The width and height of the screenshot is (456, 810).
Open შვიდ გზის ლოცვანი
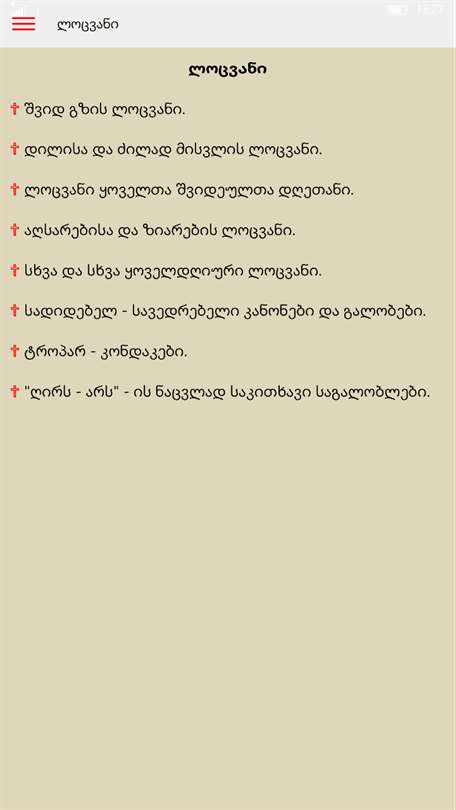pyautogui.click(x=97, y=110)
